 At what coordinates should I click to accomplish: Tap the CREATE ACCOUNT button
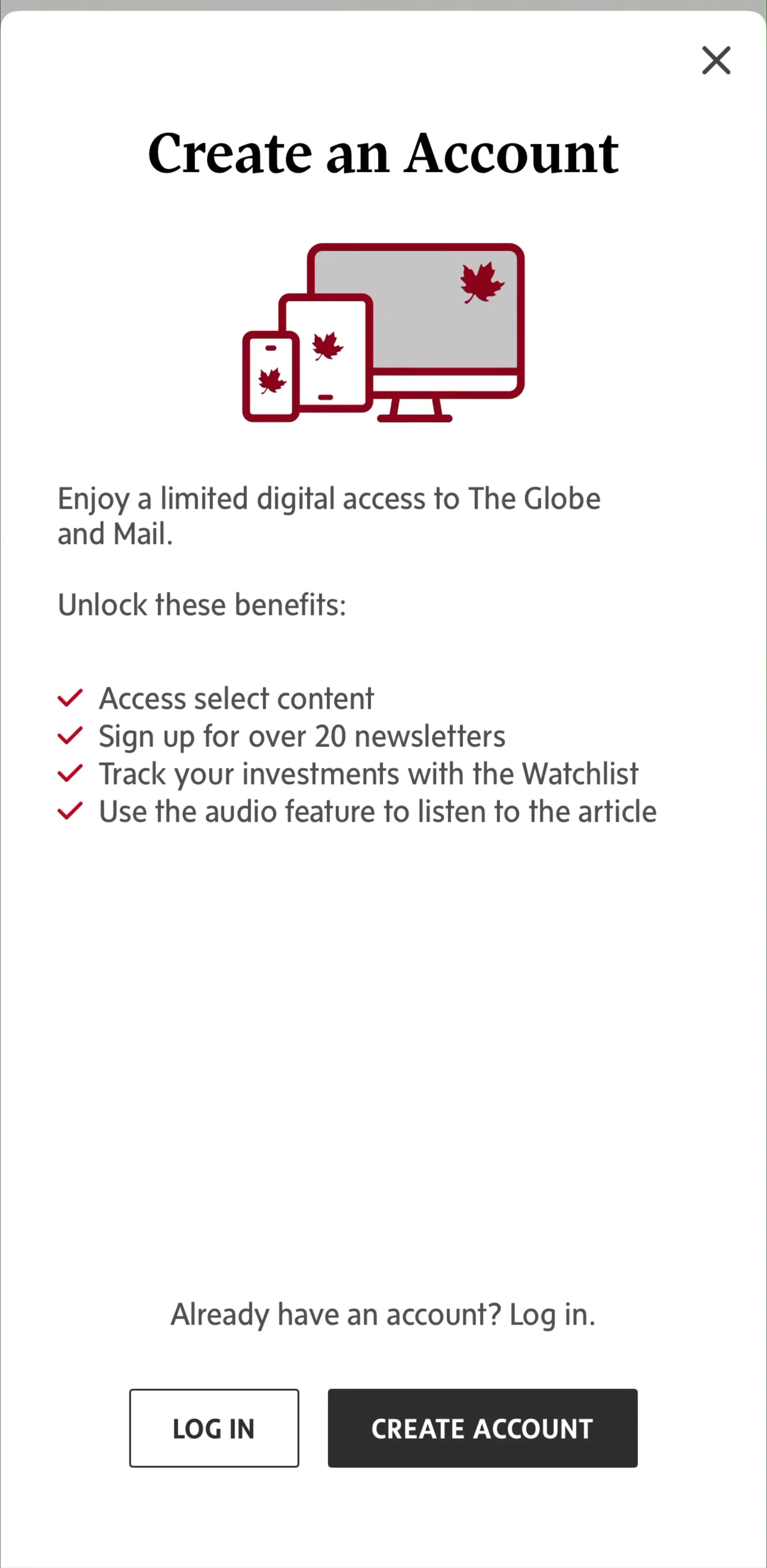(482, 1428)
